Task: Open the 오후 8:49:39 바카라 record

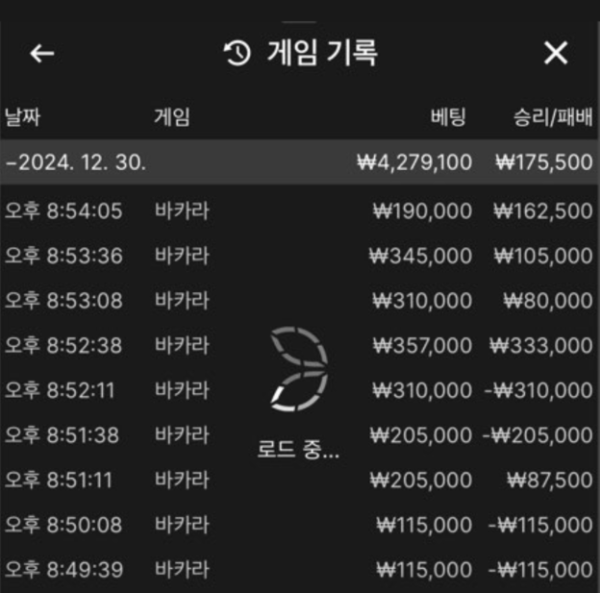Action: click(x=300, y=570)
